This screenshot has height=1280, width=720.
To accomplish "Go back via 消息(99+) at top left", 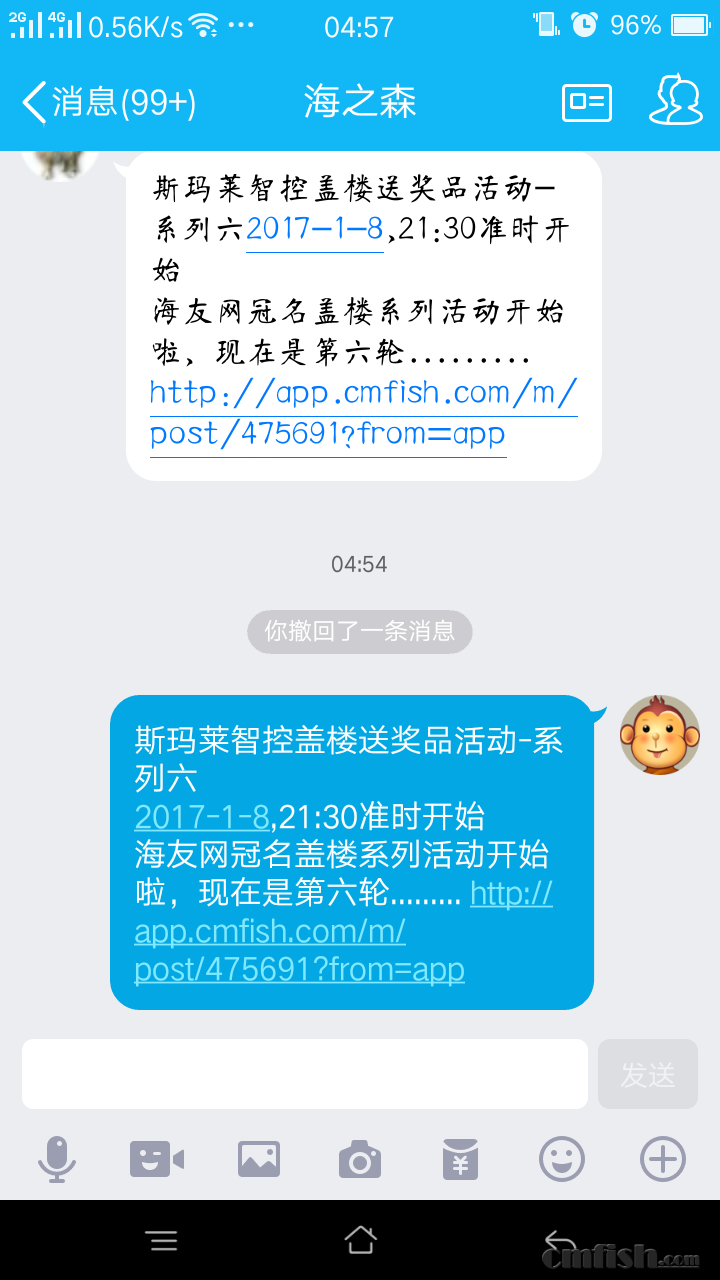I will 110,101.
